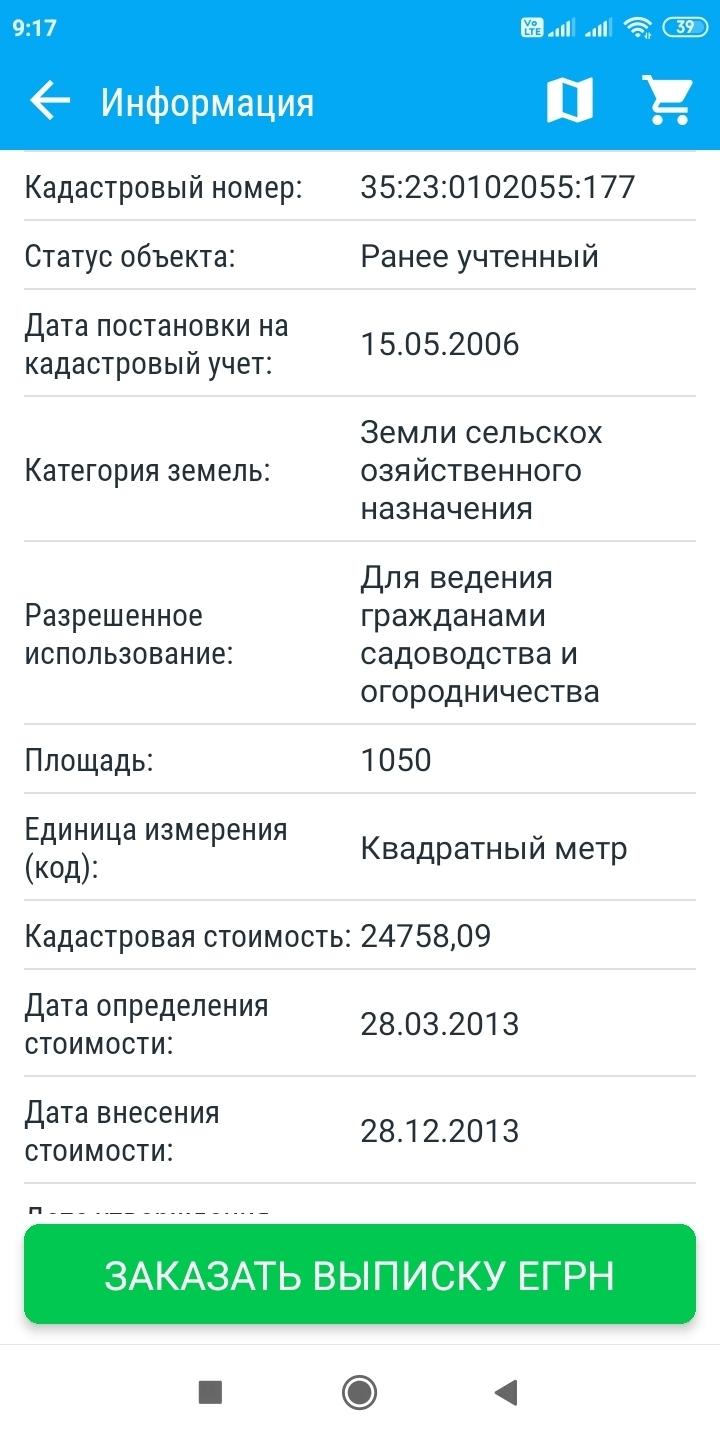
Task: Tap the system home button
Action: tap(359, 1392)
